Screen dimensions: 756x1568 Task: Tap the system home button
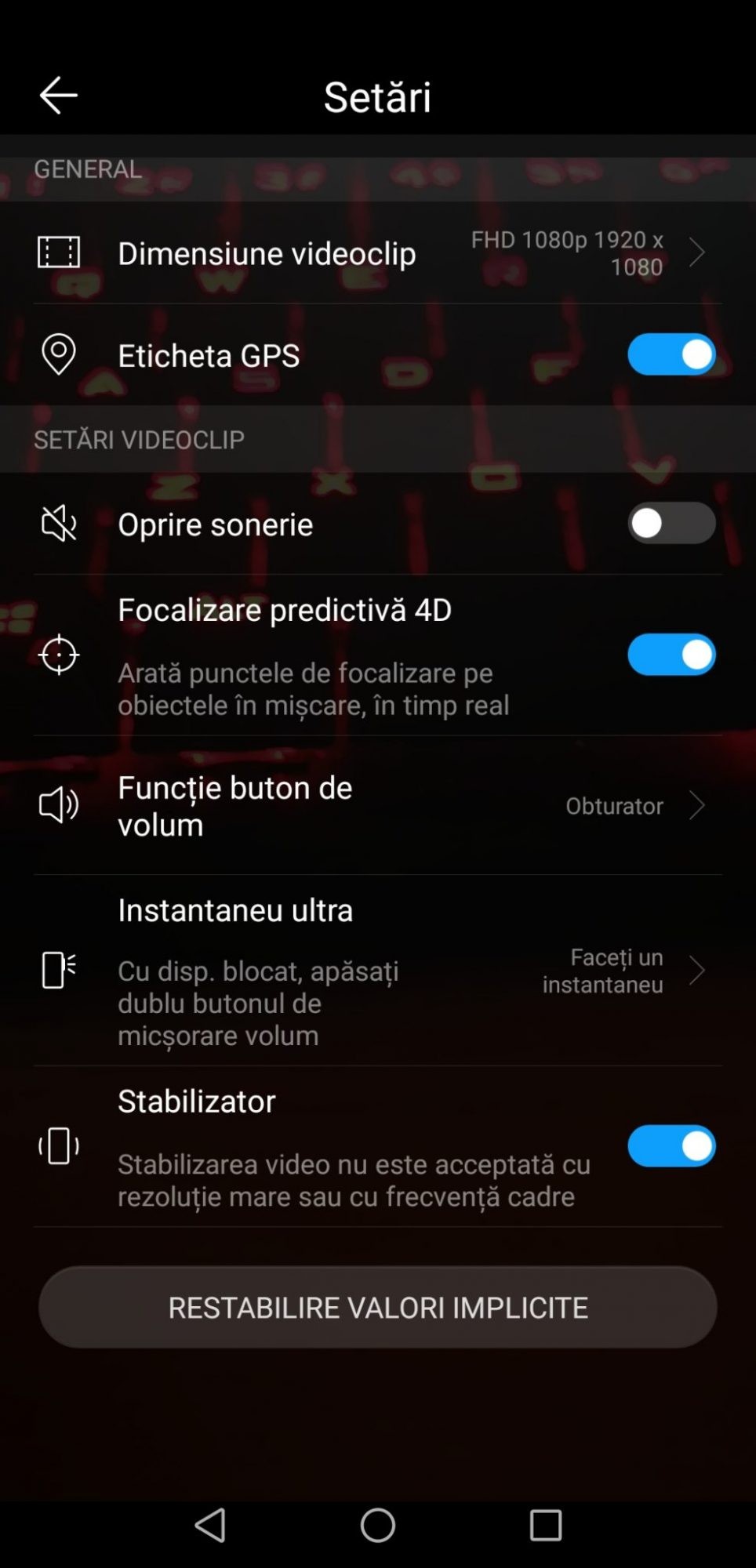pyautogui.click(x=377, y=1526)
